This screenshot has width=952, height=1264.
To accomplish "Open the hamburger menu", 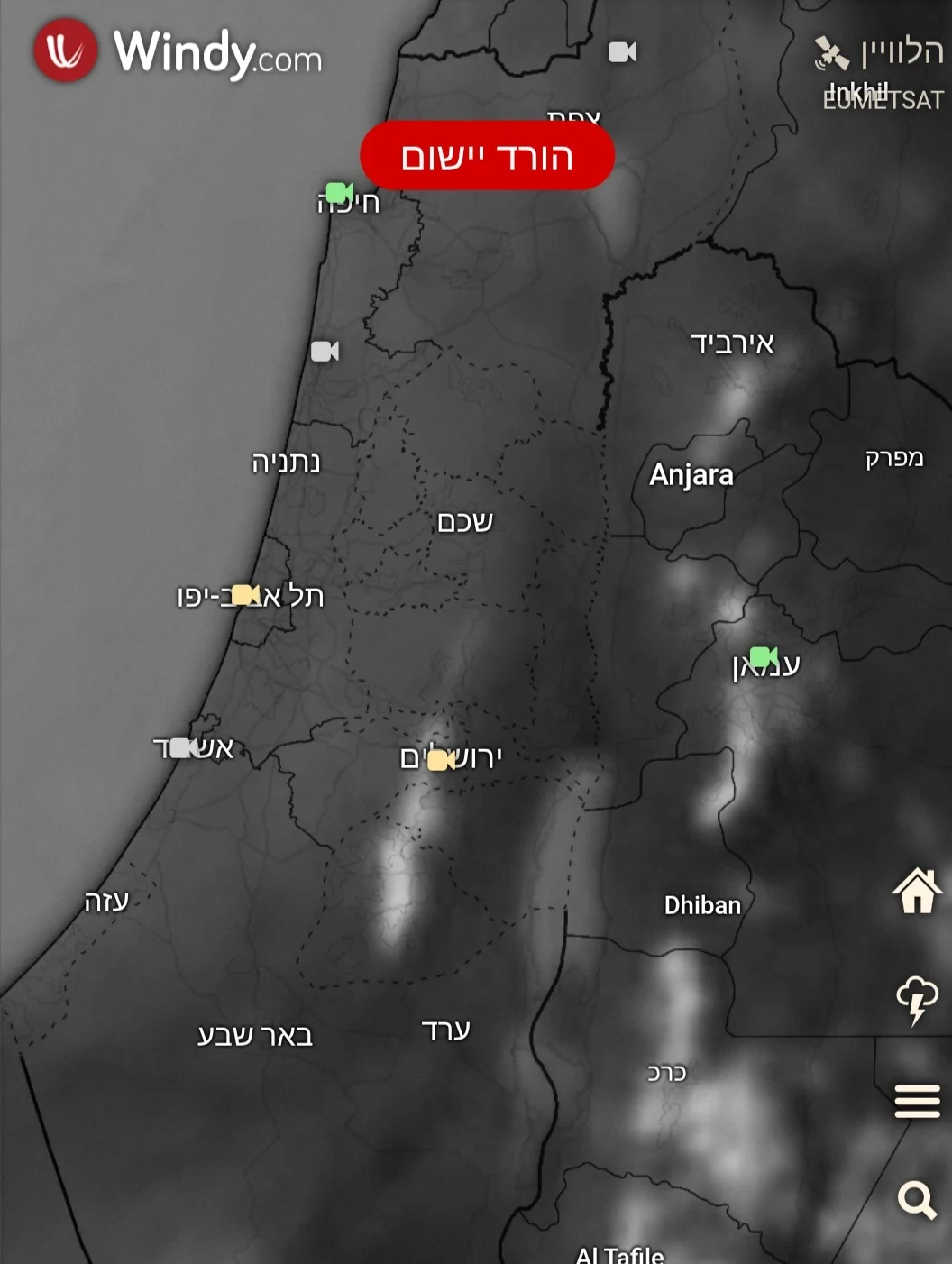I will (917, 1101).
